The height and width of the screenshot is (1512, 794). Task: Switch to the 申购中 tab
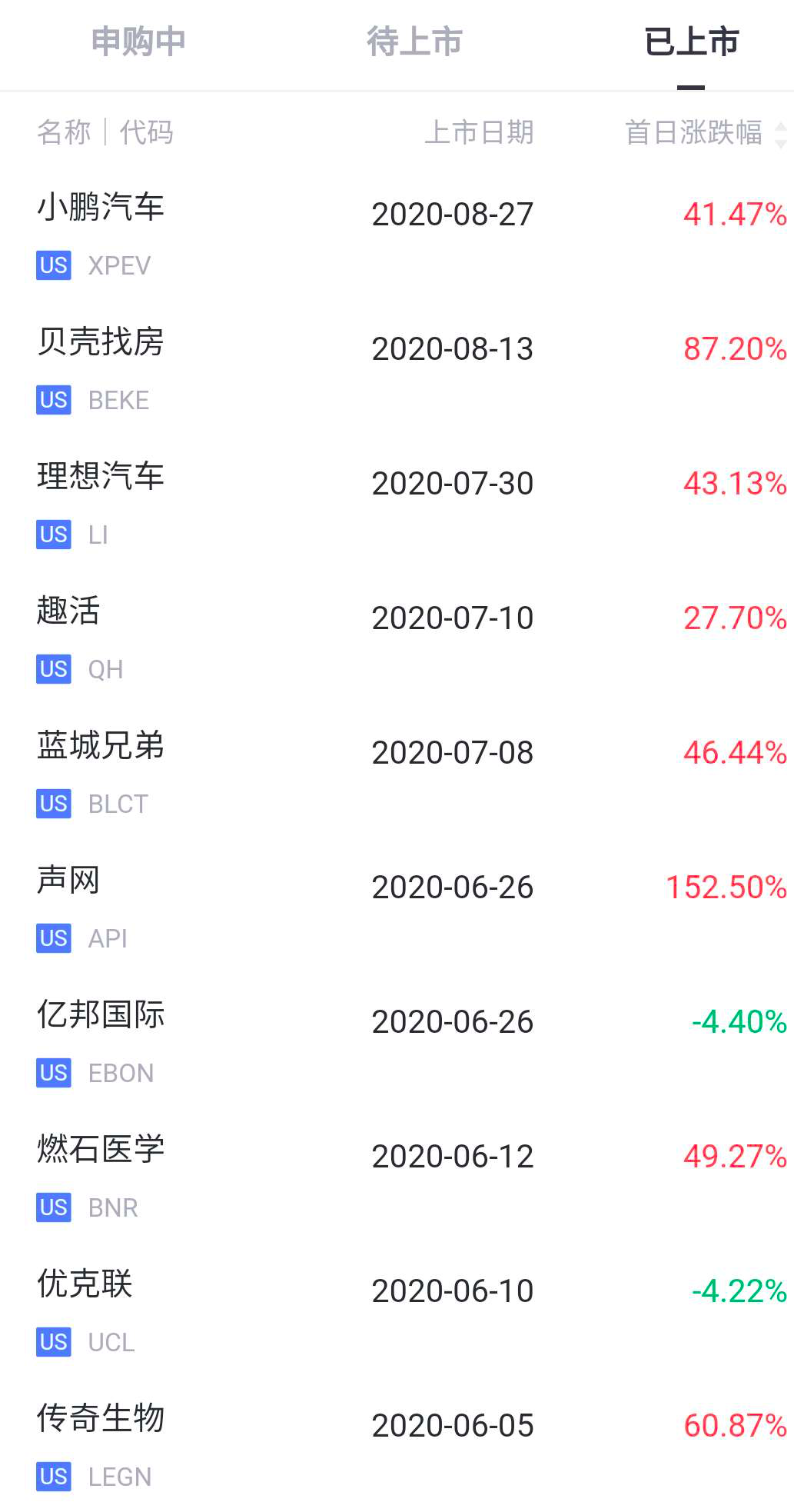tap(138, 42)
